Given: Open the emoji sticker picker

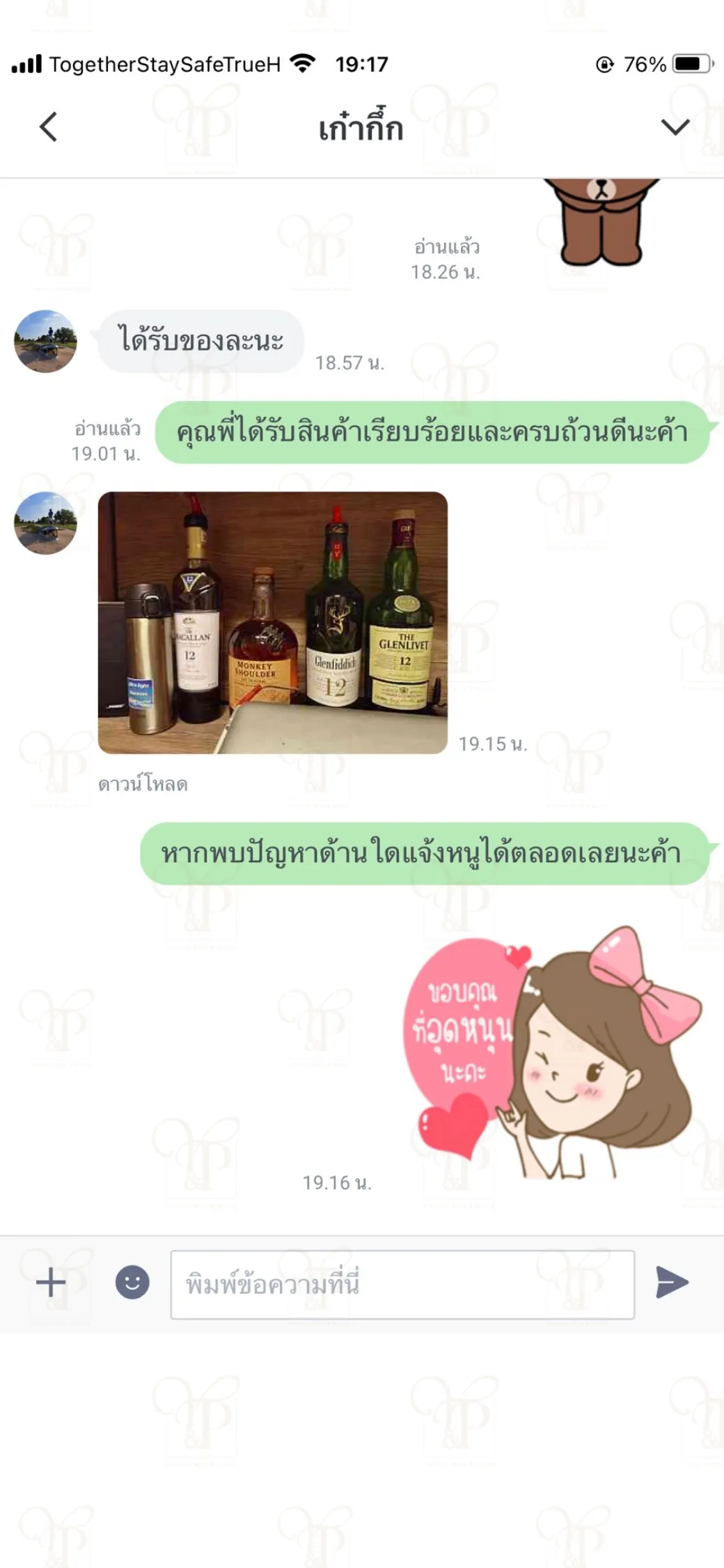Looking at the screenshot, I should point(132,1282).
